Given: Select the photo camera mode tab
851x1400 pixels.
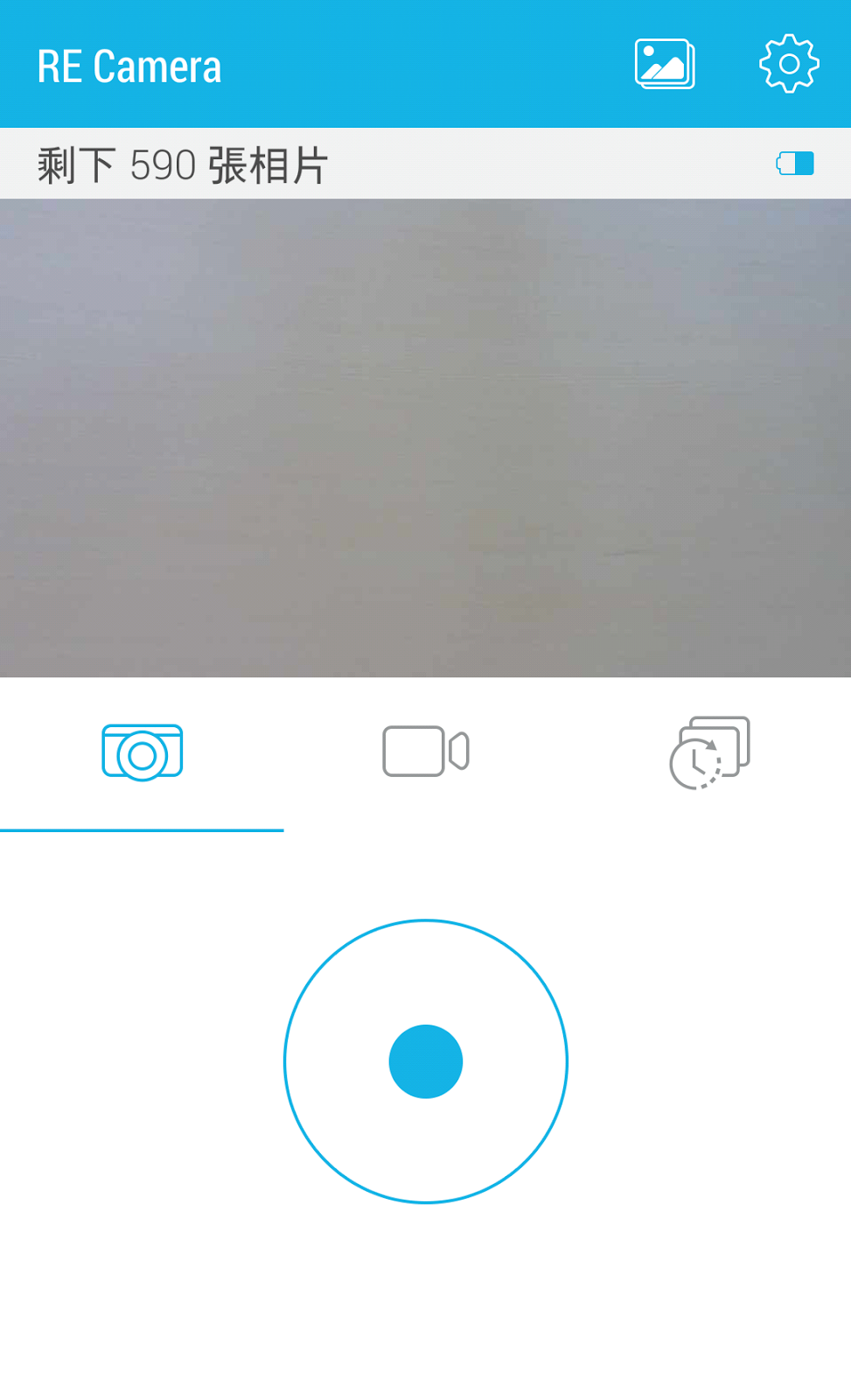Looking at the screenshot, I should 143,752.
